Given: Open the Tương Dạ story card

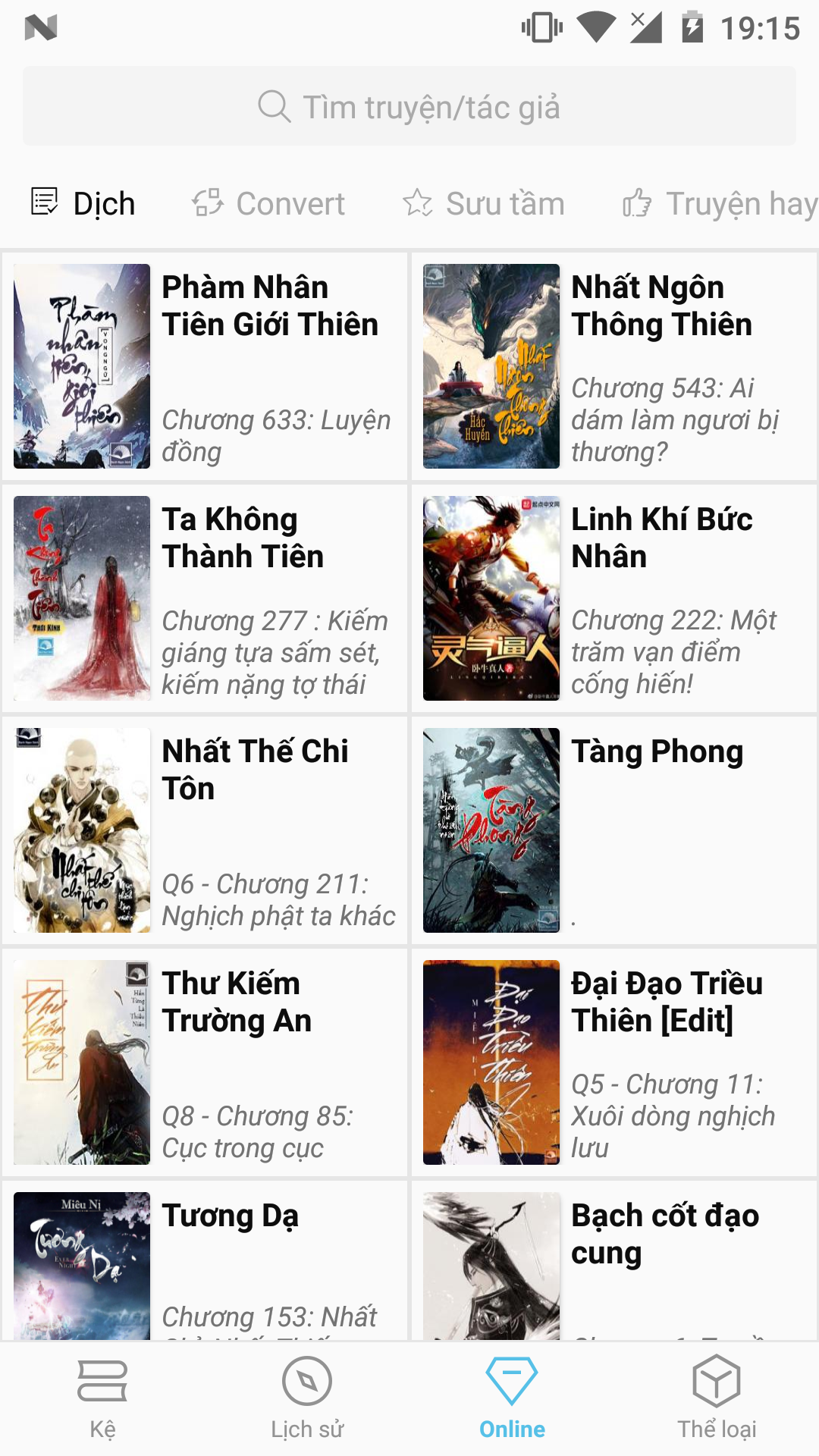Looking at the screenshot, I should [205, 1263].
